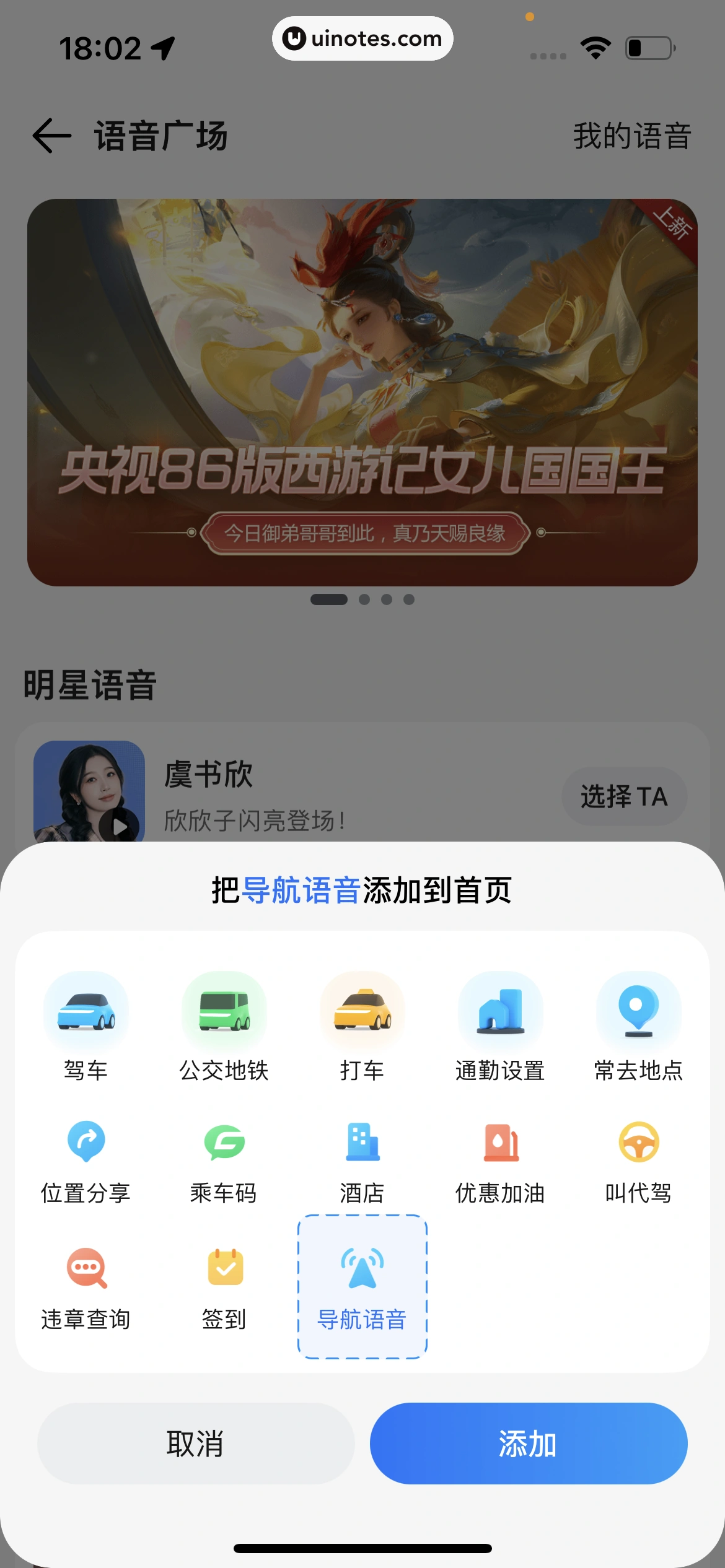
Task: Open the 乘车码 ride code icon
Action: pyautogui.click(x=224, y=1143)
